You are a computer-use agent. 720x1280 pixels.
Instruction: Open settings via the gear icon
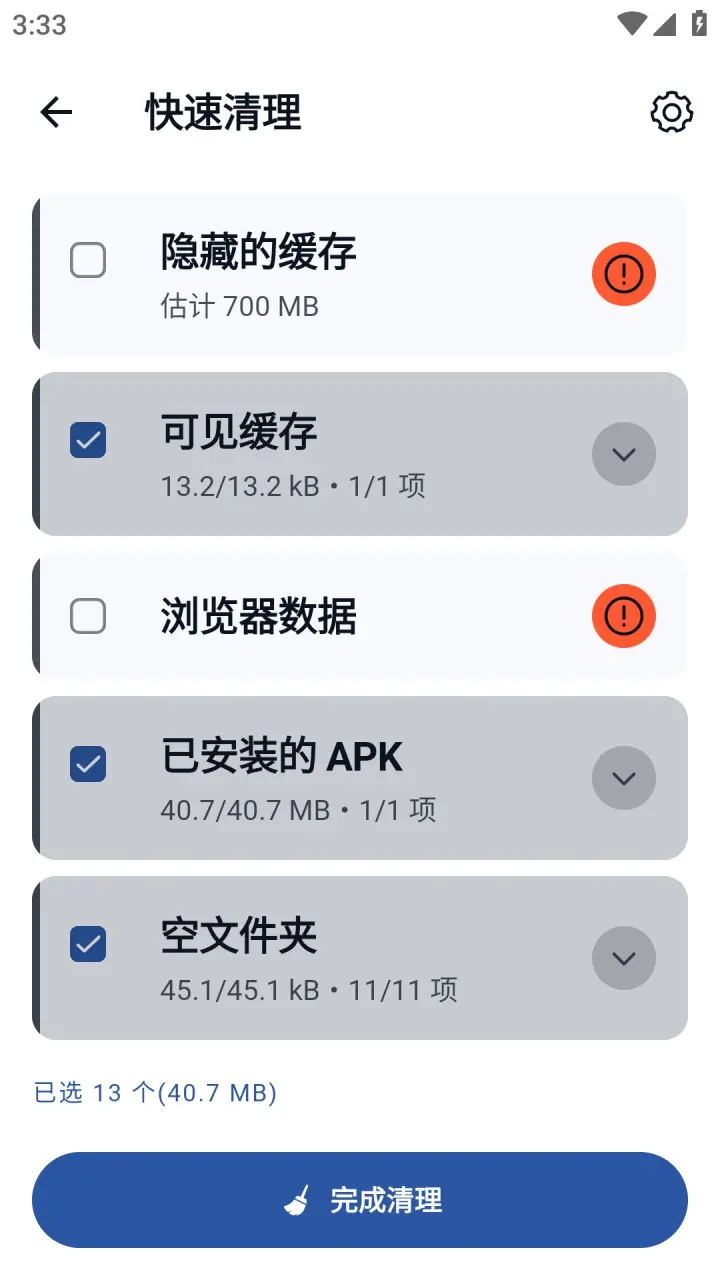point(671,112)
